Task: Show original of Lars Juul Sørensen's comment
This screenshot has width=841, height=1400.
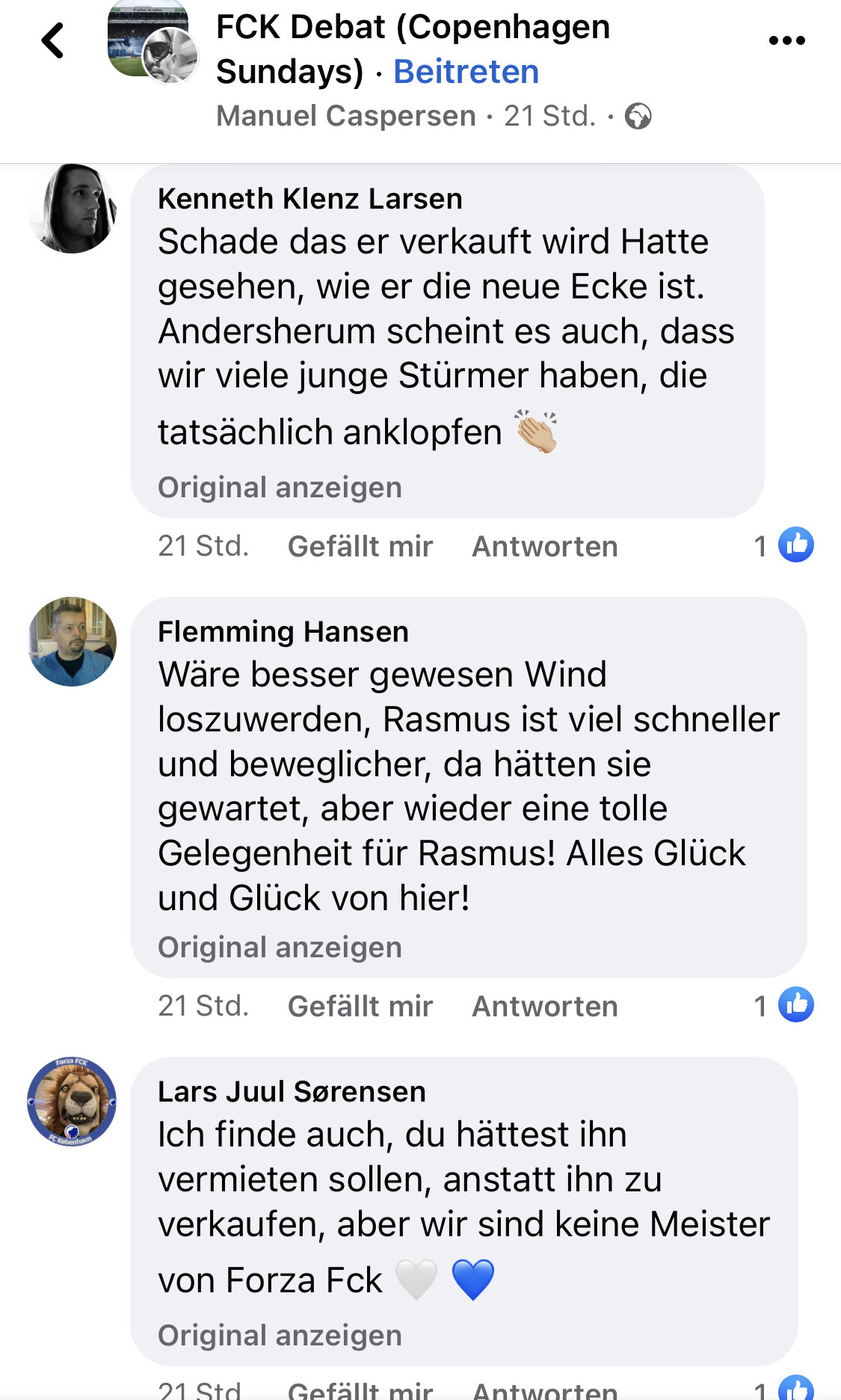Action: click(280, 1336)
